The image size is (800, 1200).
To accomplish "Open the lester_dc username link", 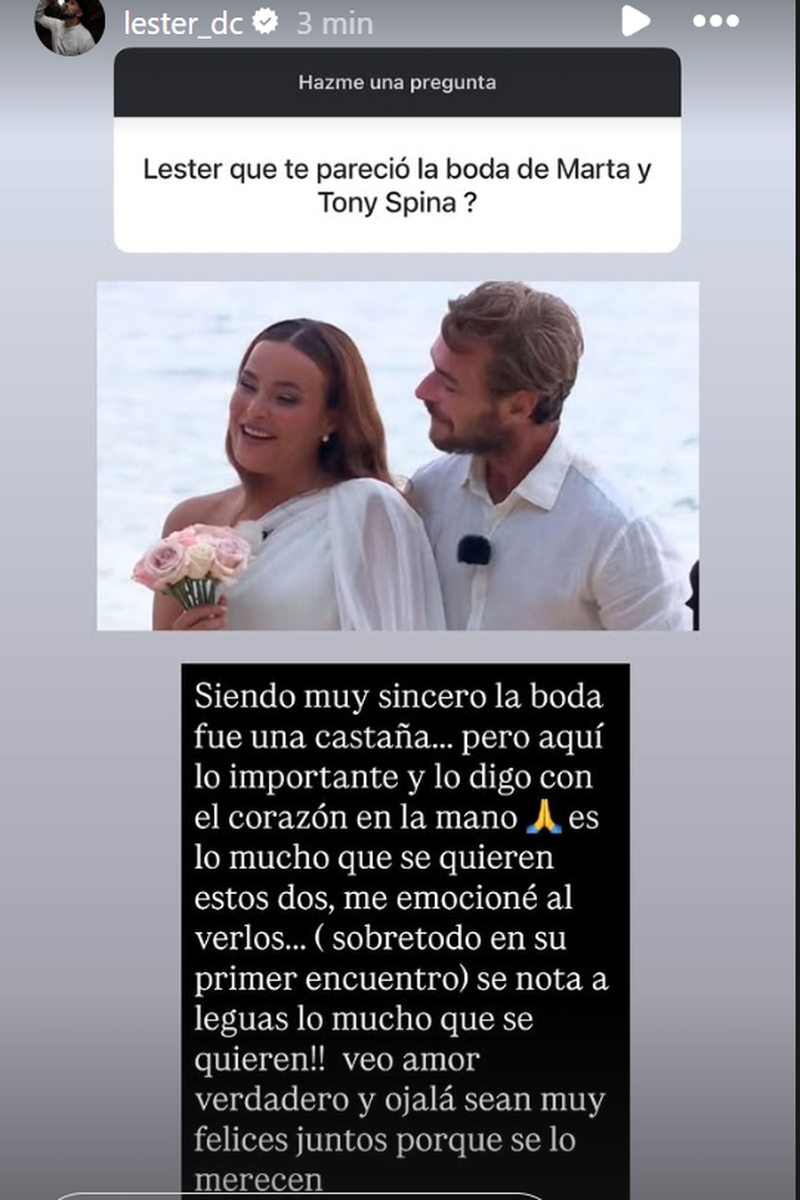I will click(183, 24).
